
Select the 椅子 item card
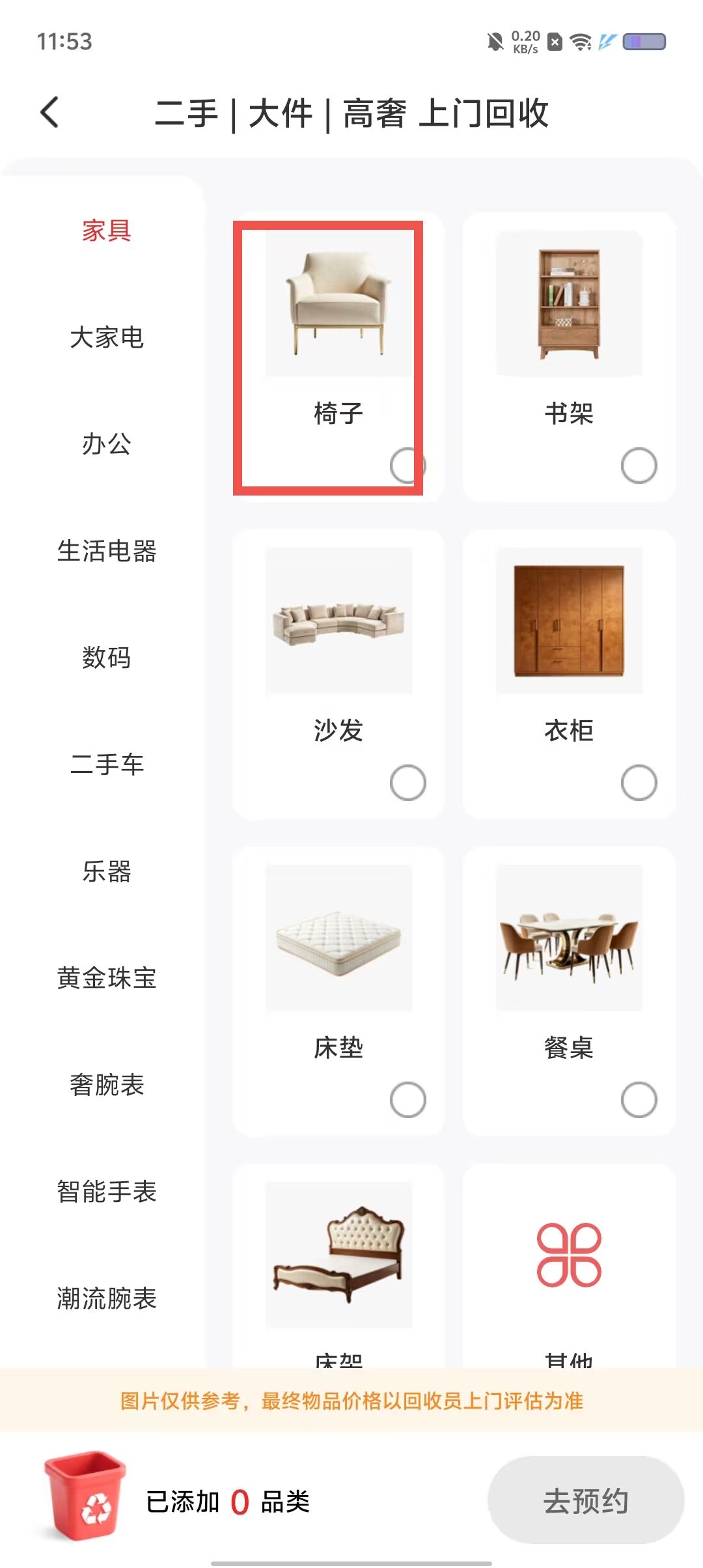(x=338, y=357)
